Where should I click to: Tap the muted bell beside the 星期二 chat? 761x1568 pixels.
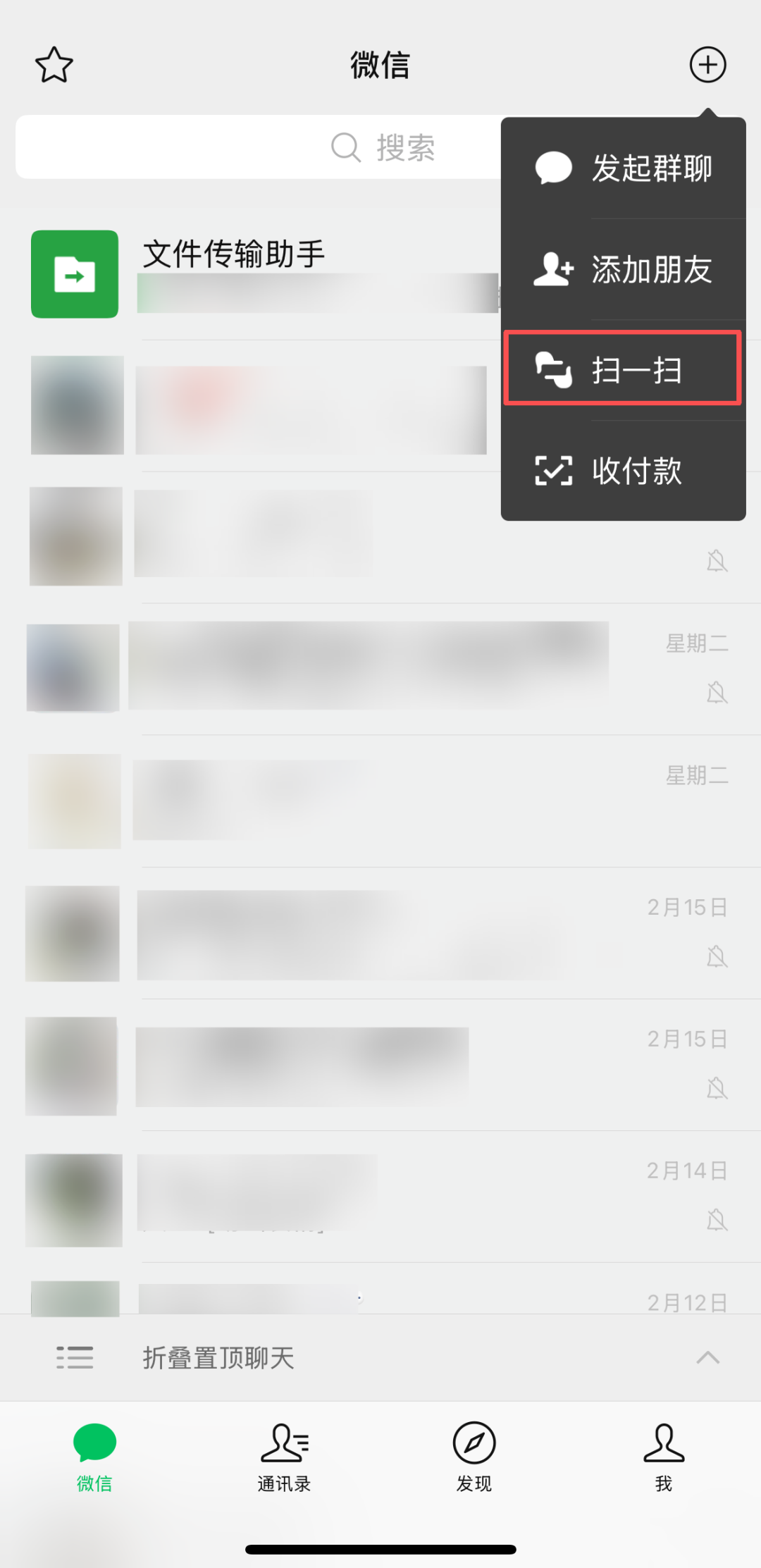pyautogui.click(x=718, y=694)
